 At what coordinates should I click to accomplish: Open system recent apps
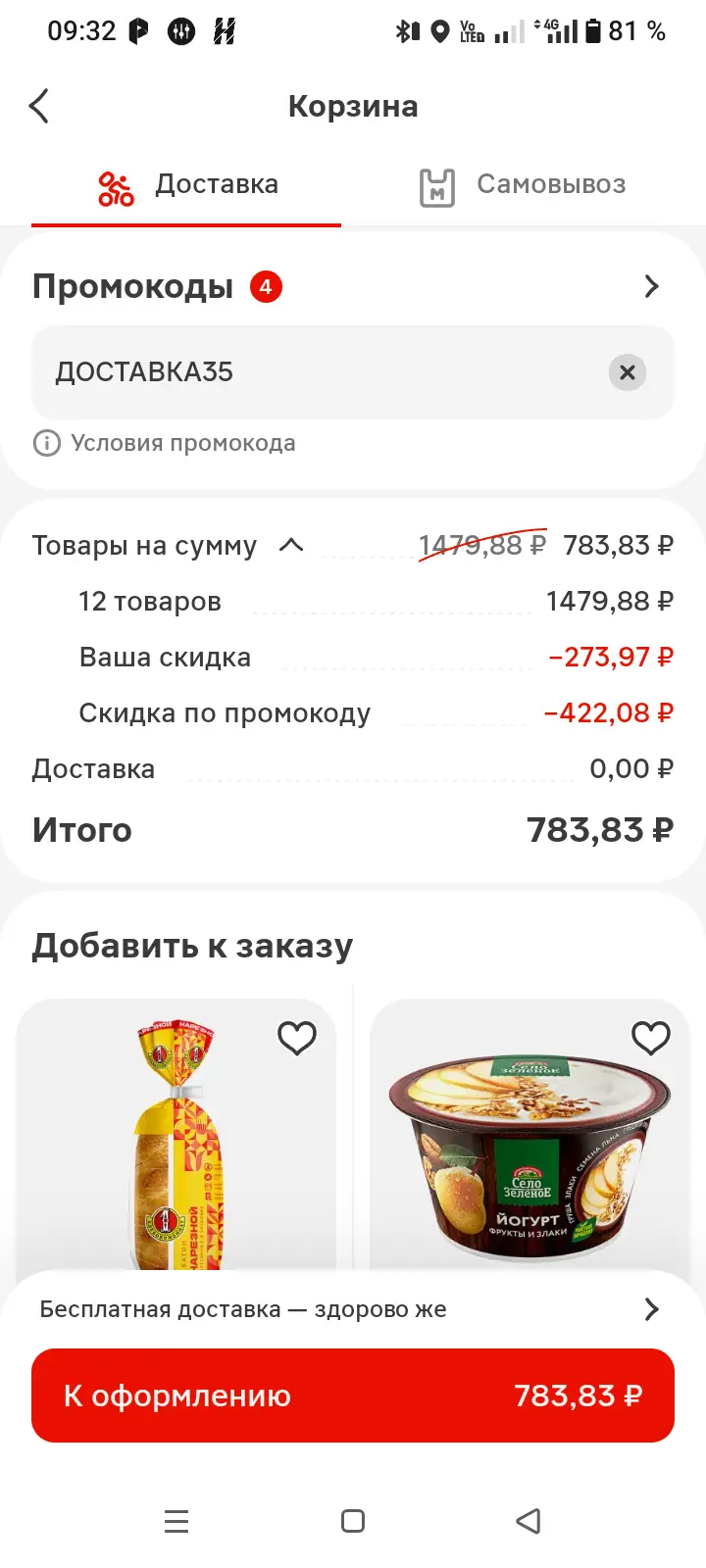point(176,1521)
